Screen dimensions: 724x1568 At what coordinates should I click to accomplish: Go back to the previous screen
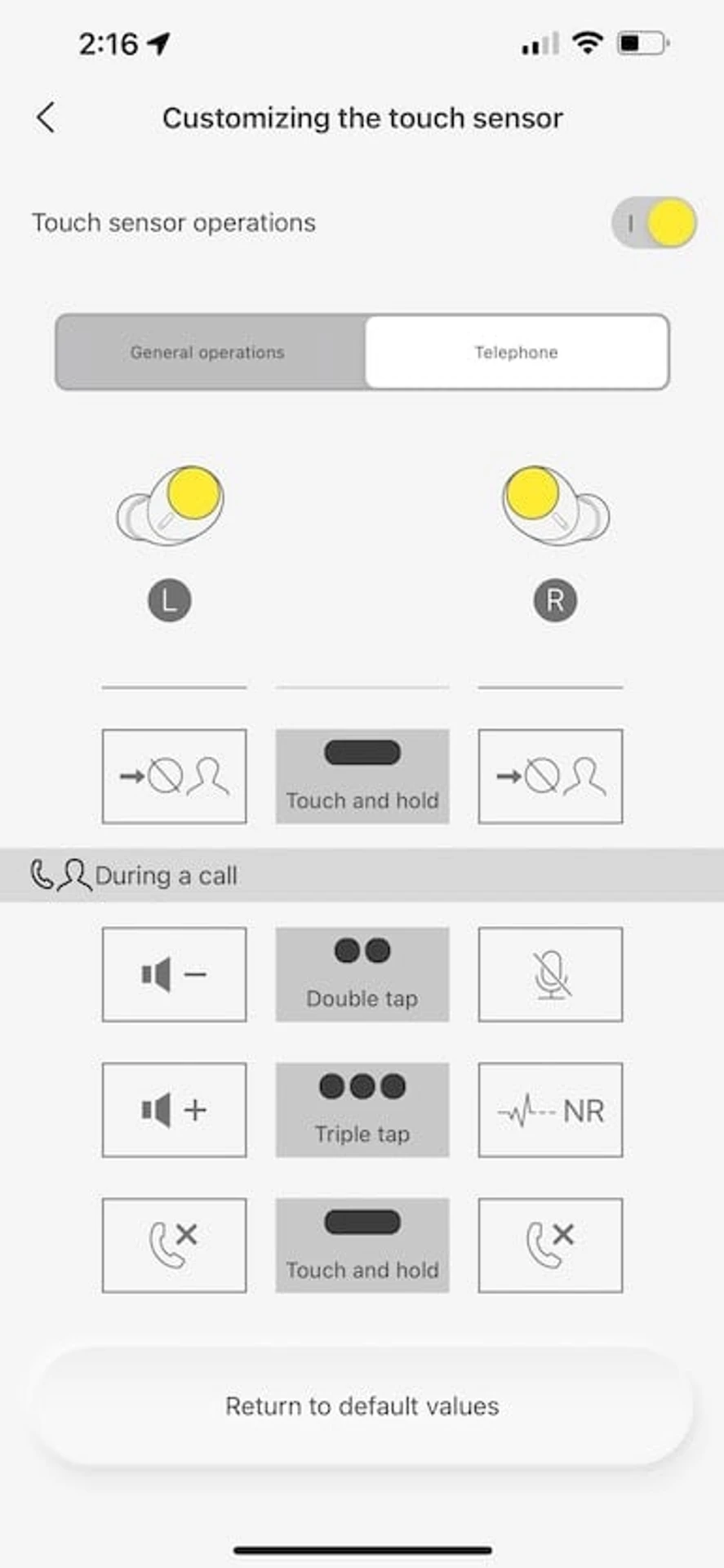47,118
